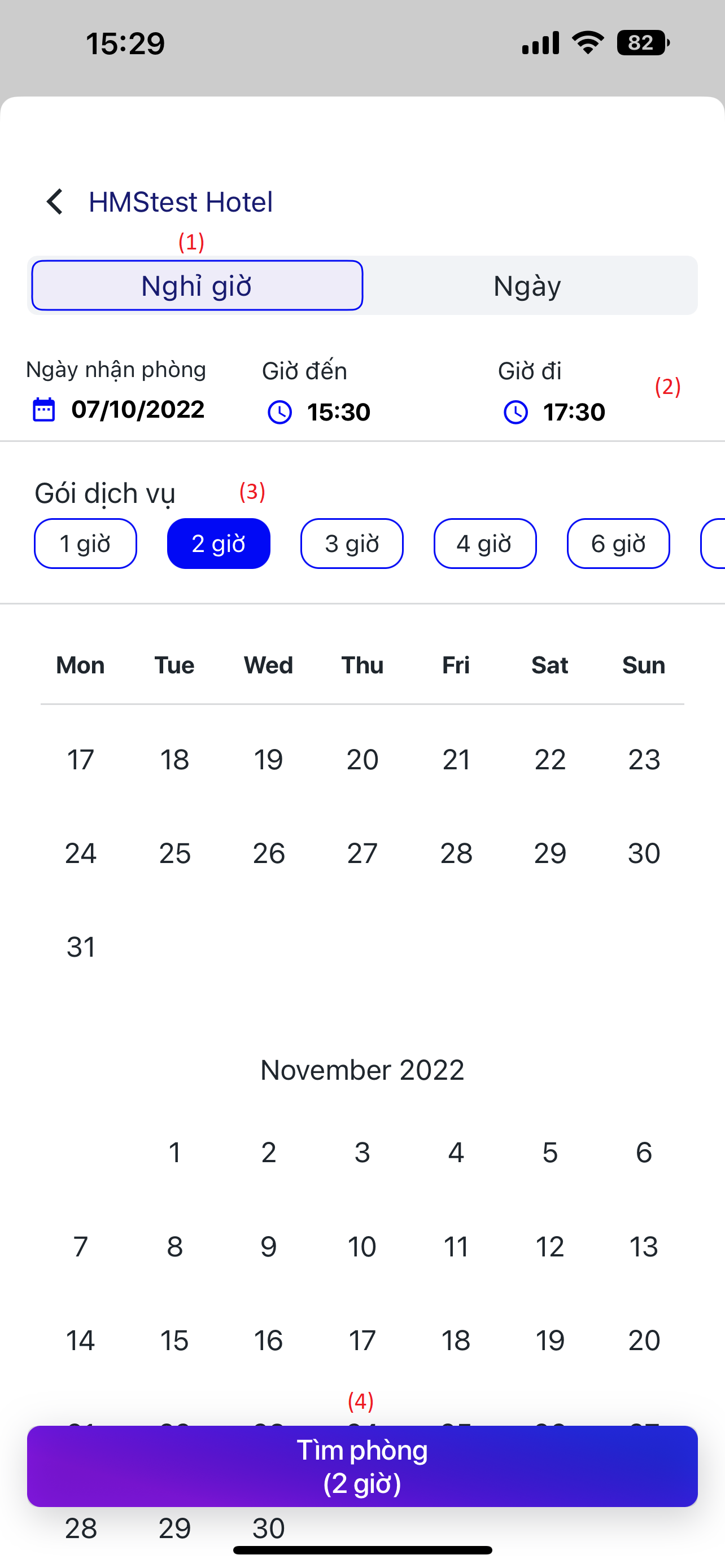Select the 6 giờ package
Image resolution: width=725 pixels, height=1568 pixels.
pyautogui.click(x=618, y=544)
